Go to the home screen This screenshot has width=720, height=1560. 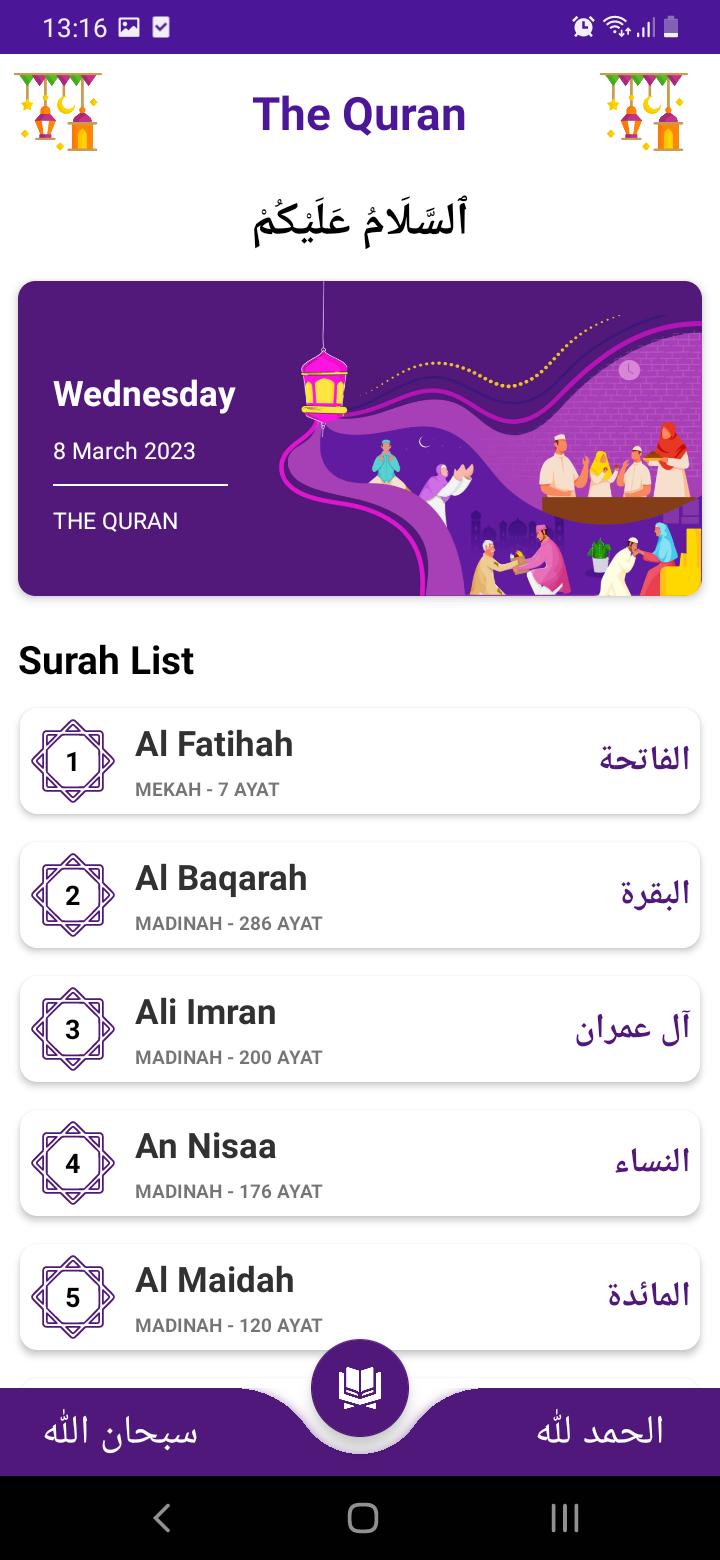pyautogui.click(x=362, y=1518)
